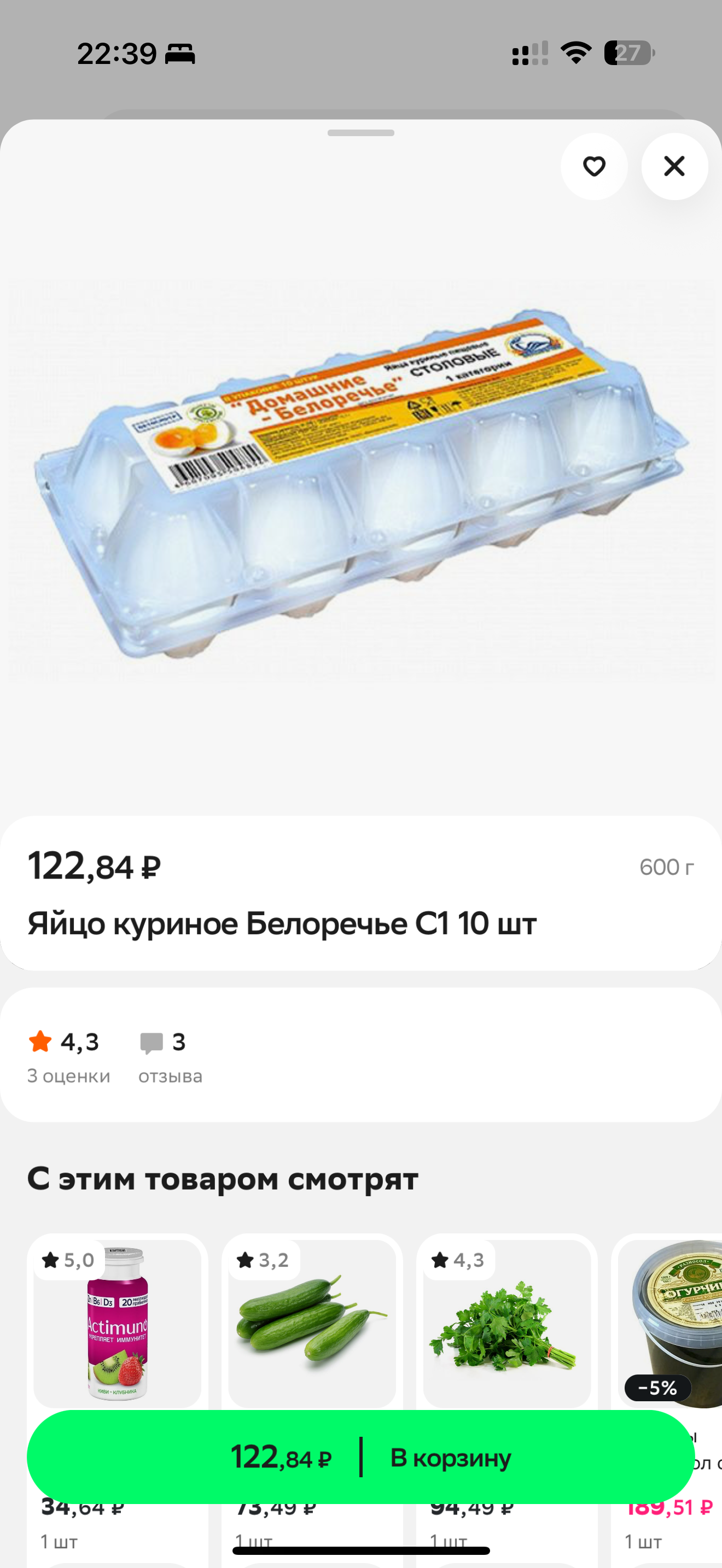
Task: View the egg carton product photo
Action: (360, 482)
